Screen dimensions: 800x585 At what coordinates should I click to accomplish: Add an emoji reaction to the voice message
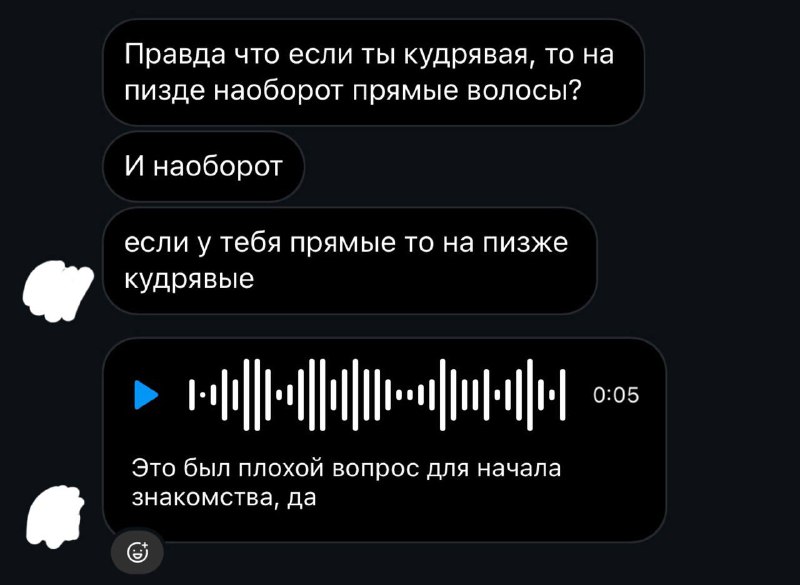[137, 551]
